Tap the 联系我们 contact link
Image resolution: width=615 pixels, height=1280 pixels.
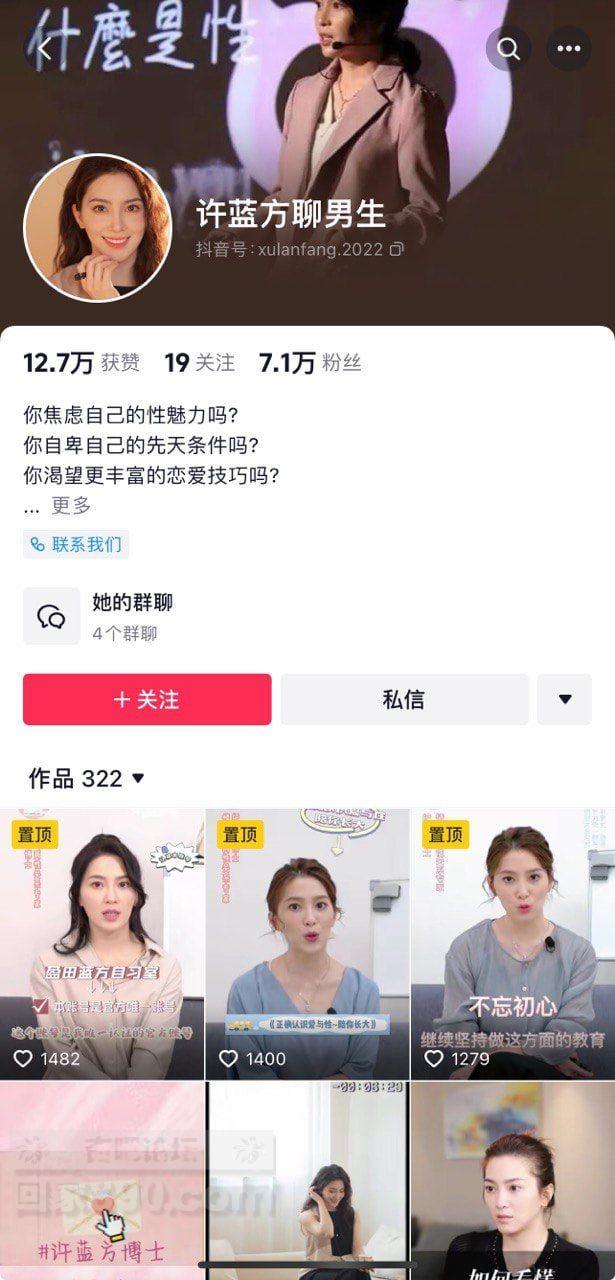(x=76, y=544)
